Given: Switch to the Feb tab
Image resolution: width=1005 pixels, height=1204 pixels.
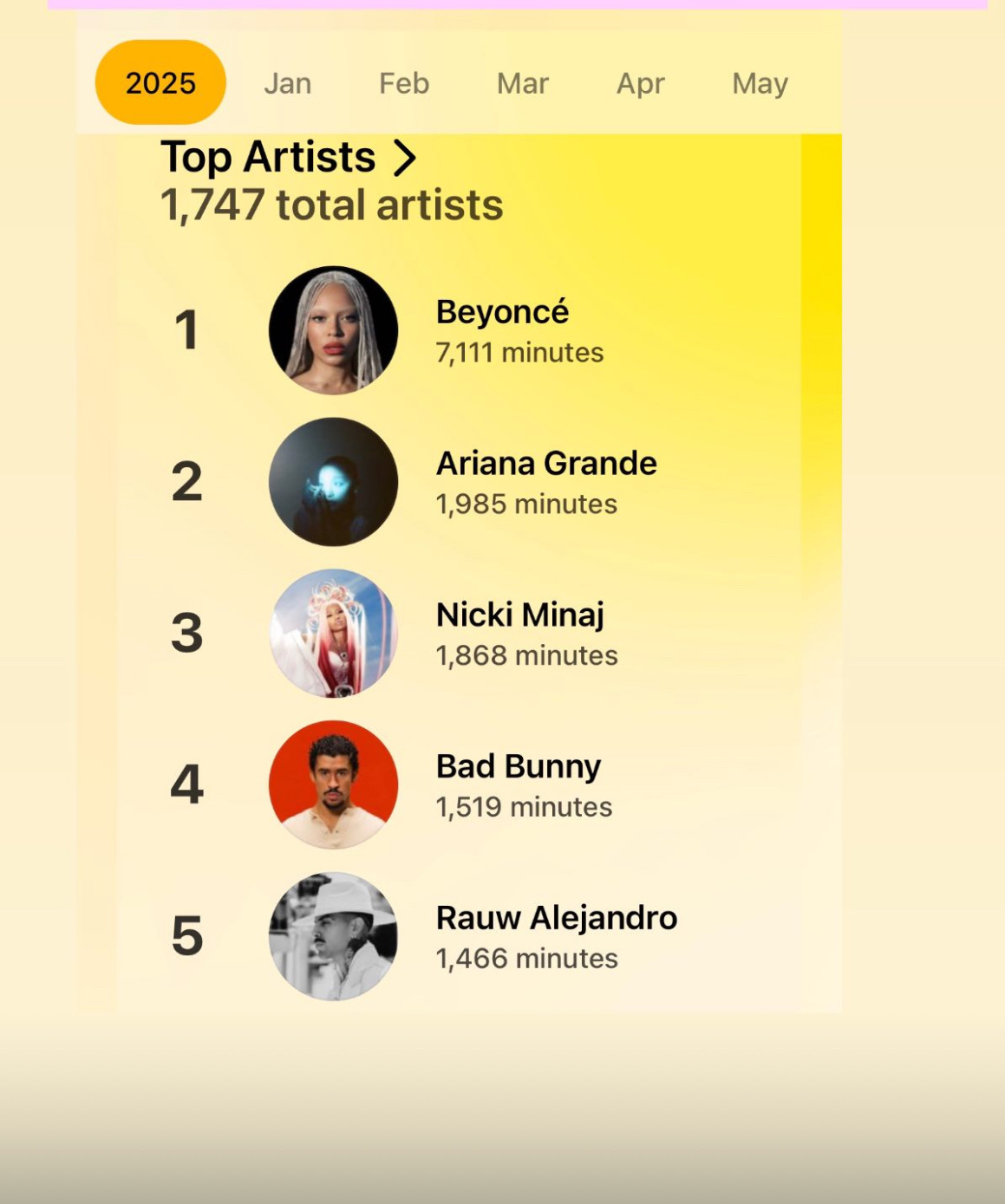Looking at the screenshot, I should coord(404,83).
